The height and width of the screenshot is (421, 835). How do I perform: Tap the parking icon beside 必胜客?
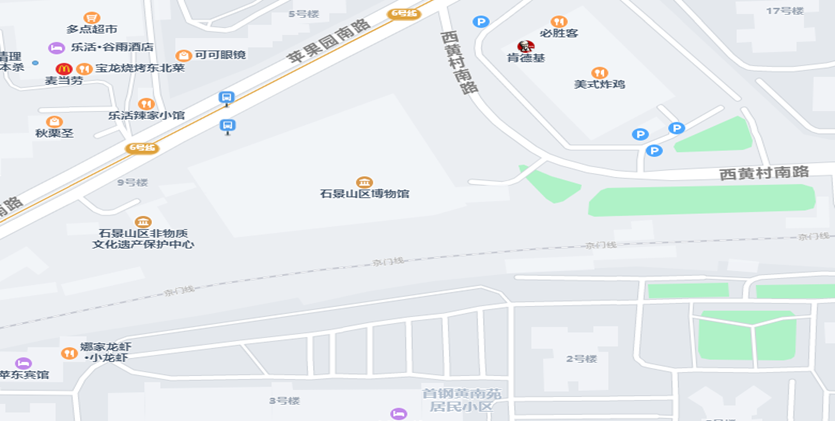click(481, 21)
